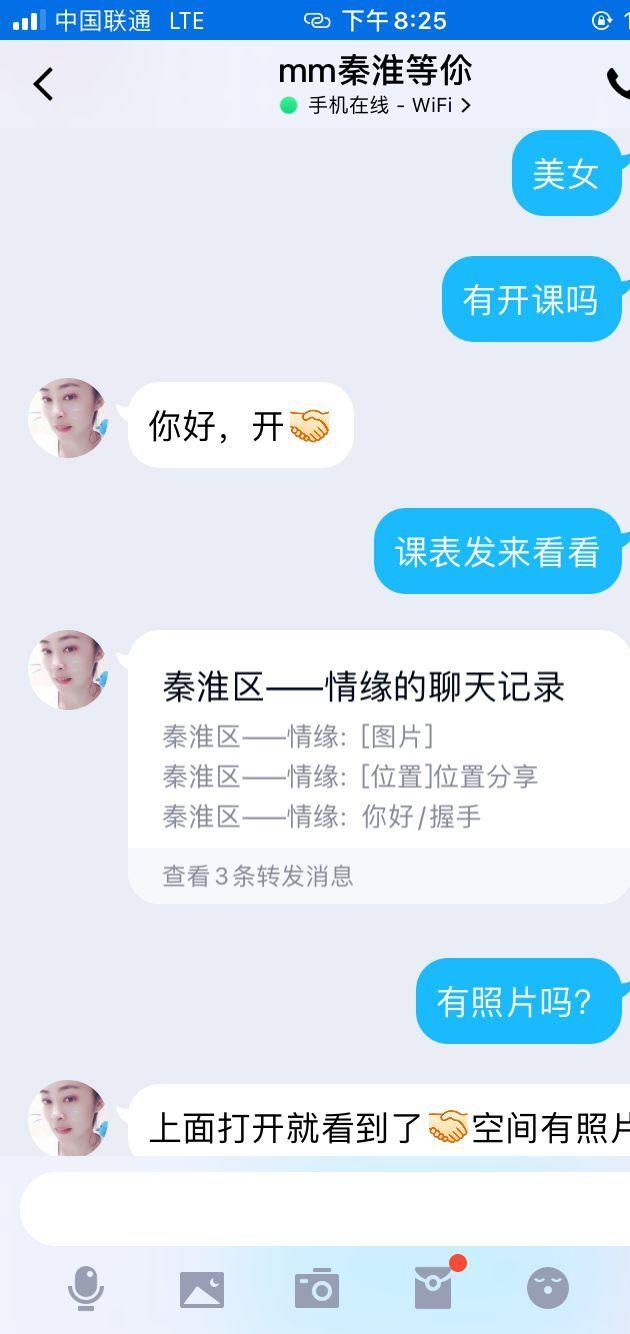Open the emoji sticker panel
Viewport: 630px width, 1334px height.
547,1288
